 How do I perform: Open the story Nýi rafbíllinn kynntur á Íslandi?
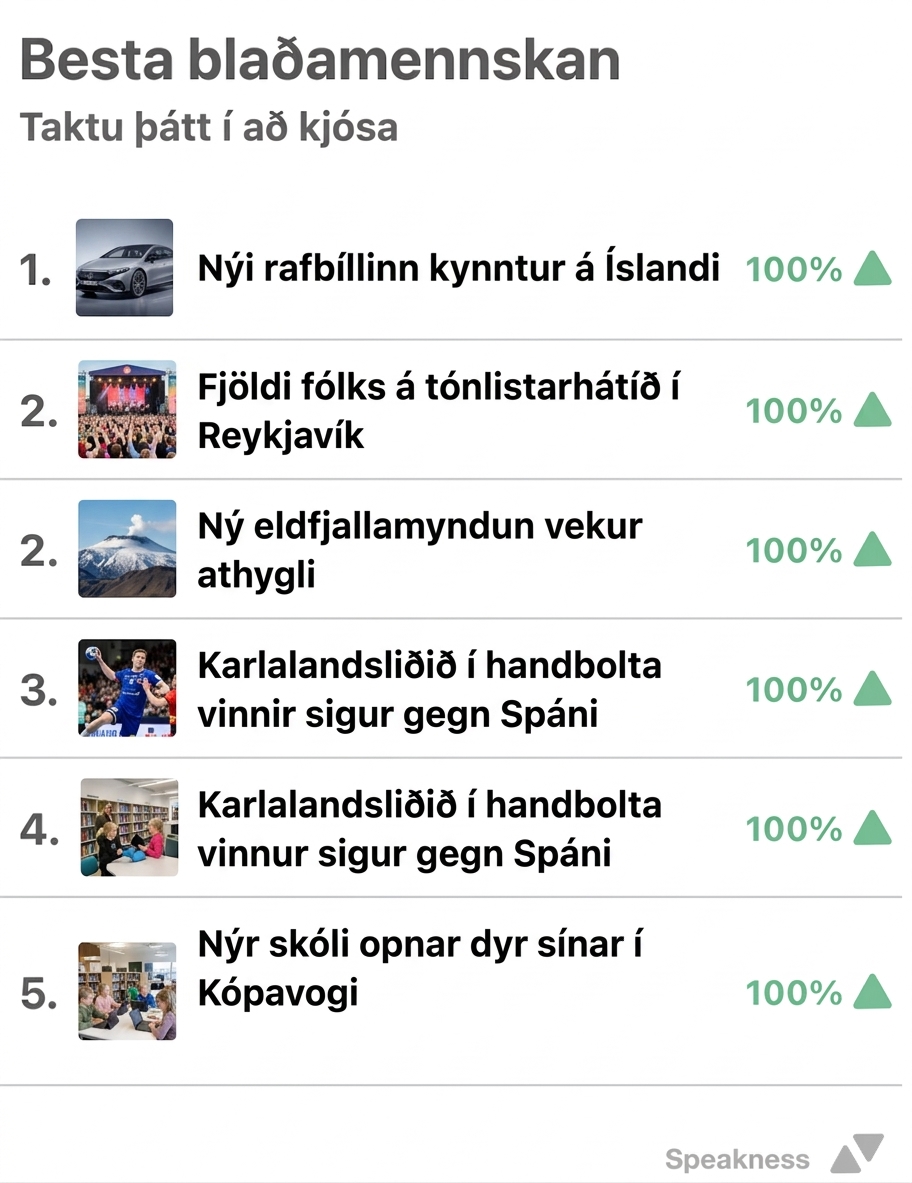[458, 269]
